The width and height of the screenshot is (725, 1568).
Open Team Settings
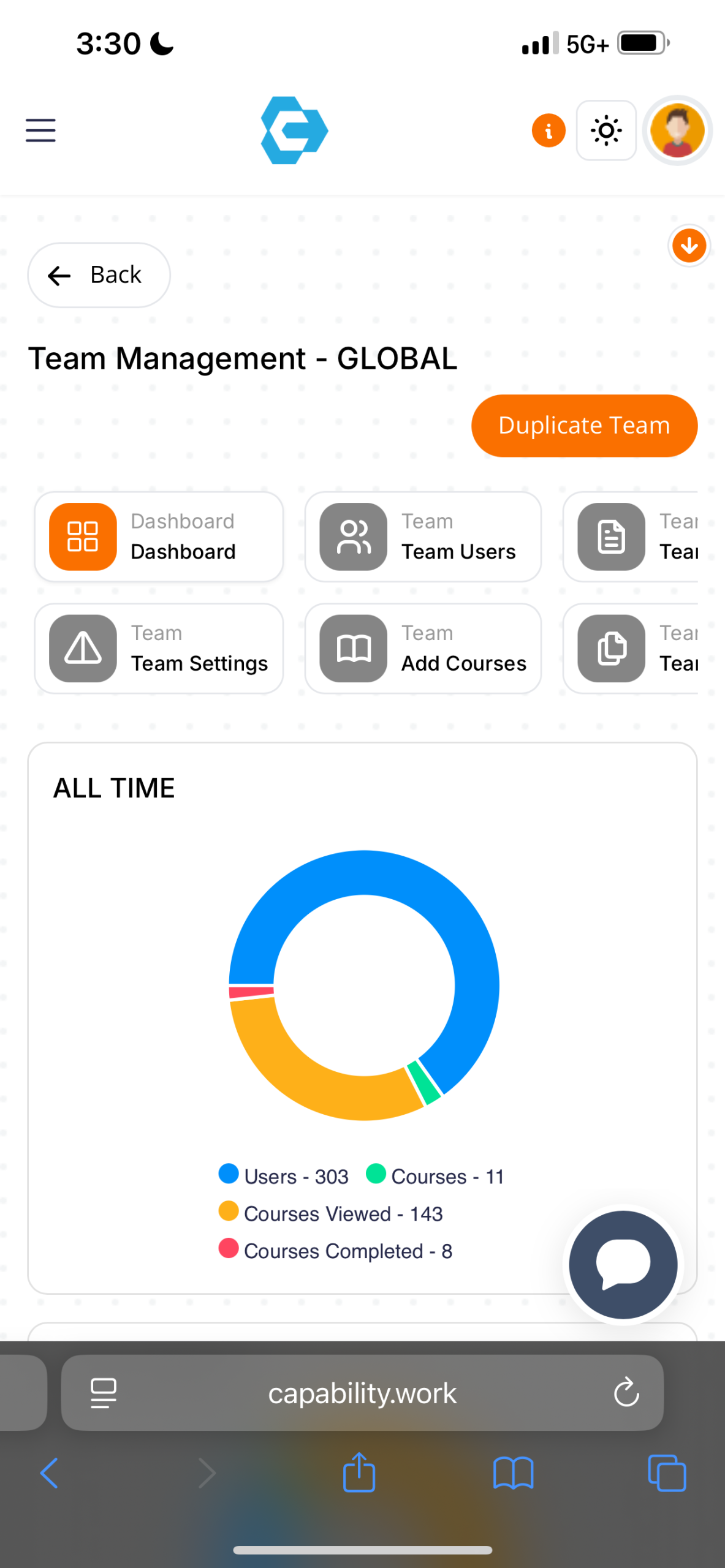[159, 649]
